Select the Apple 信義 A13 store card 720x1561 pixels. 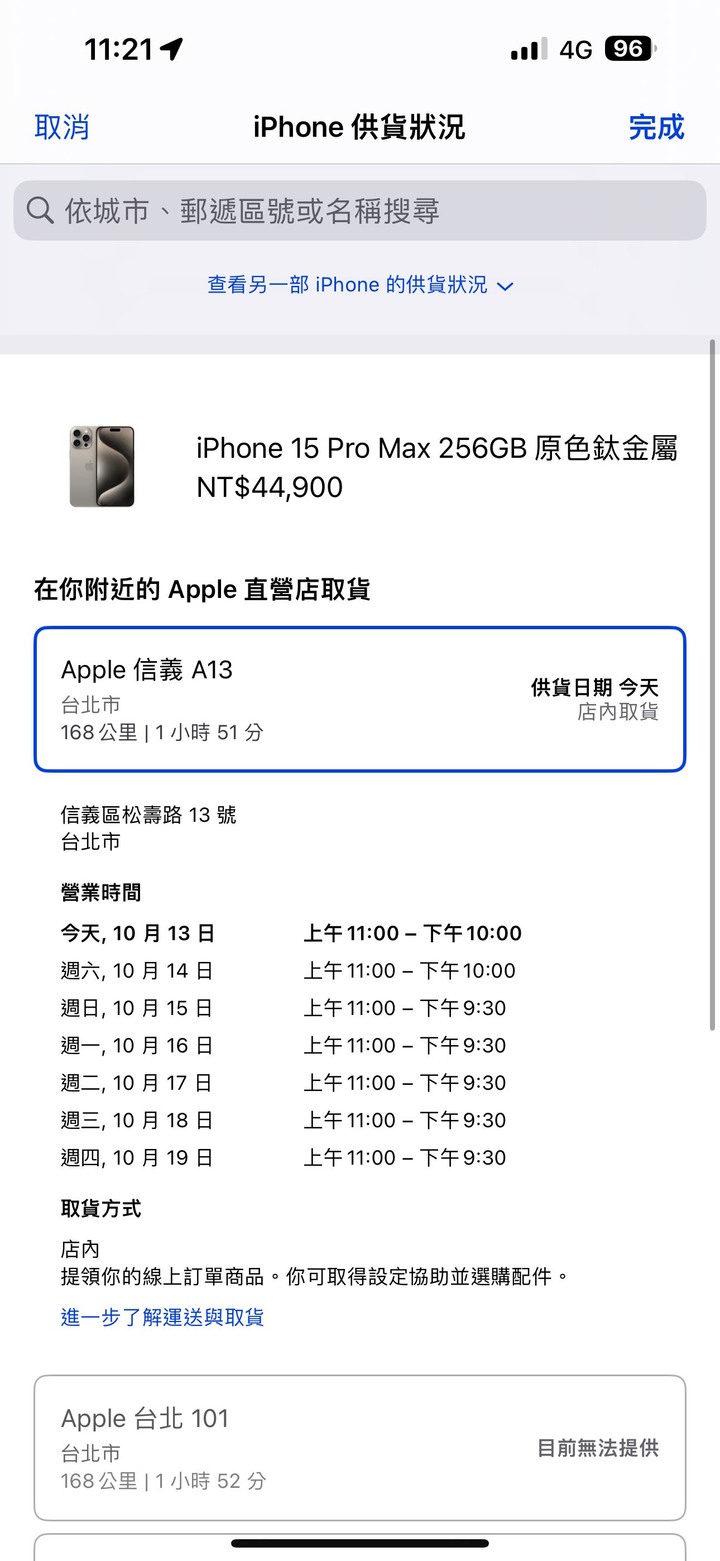pyautogui.click(x=360, y=699)
